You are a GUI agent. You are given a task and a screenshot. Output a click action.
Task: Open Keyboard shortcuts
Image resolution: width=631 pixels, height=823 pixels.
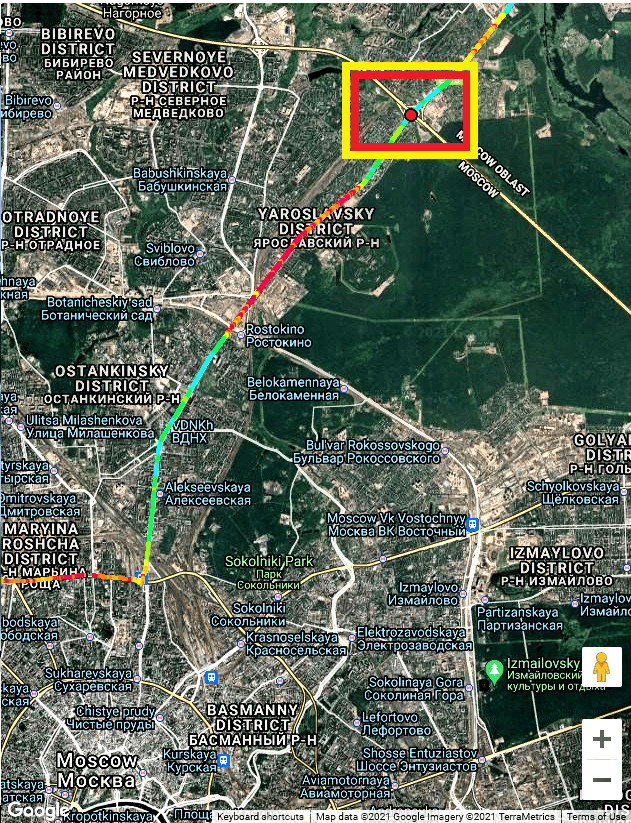pyautogui.click(x=261, y=817)
